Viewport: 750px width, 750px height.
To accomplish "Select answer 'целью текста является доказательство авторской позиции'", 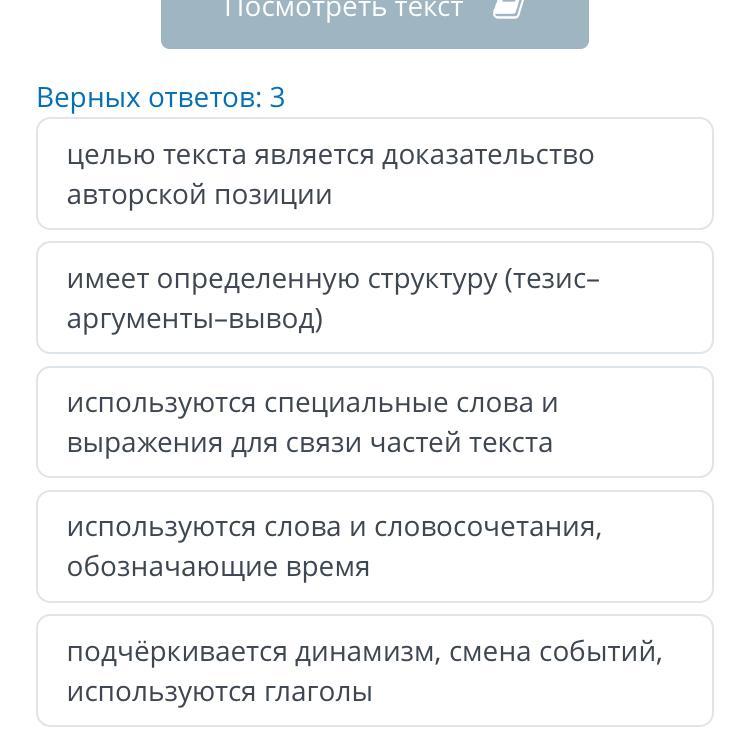I will [374, 174].
